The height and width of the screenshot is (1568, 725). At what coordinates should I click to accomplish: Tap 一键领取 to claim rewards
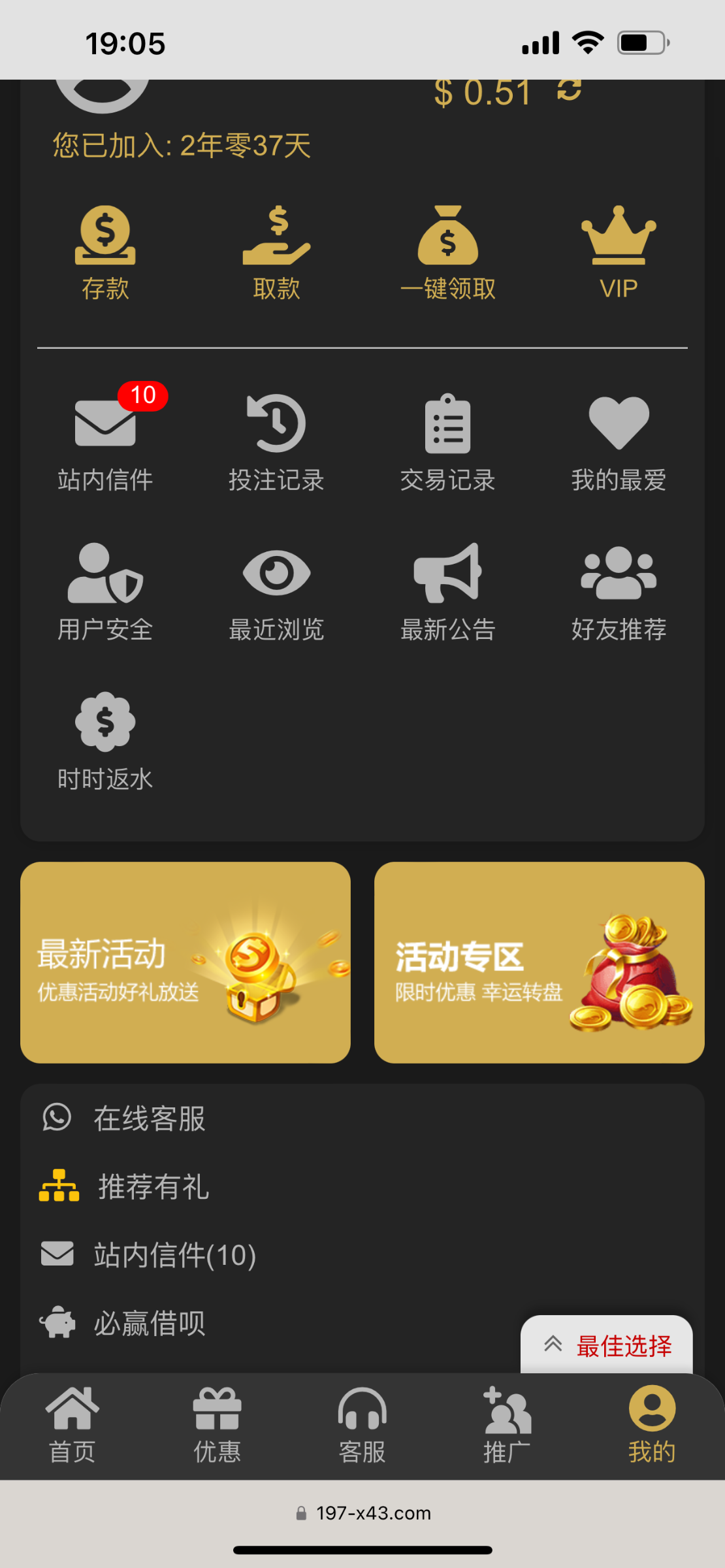[x=448, y=252]
